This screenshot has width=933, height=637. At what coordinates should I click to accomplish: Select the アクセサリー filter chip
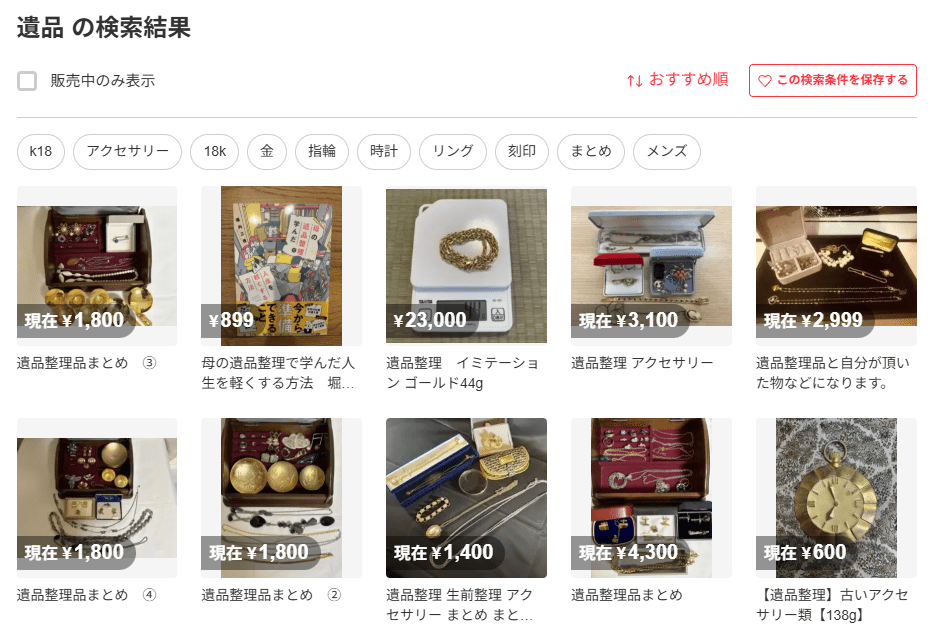[127, 152]
